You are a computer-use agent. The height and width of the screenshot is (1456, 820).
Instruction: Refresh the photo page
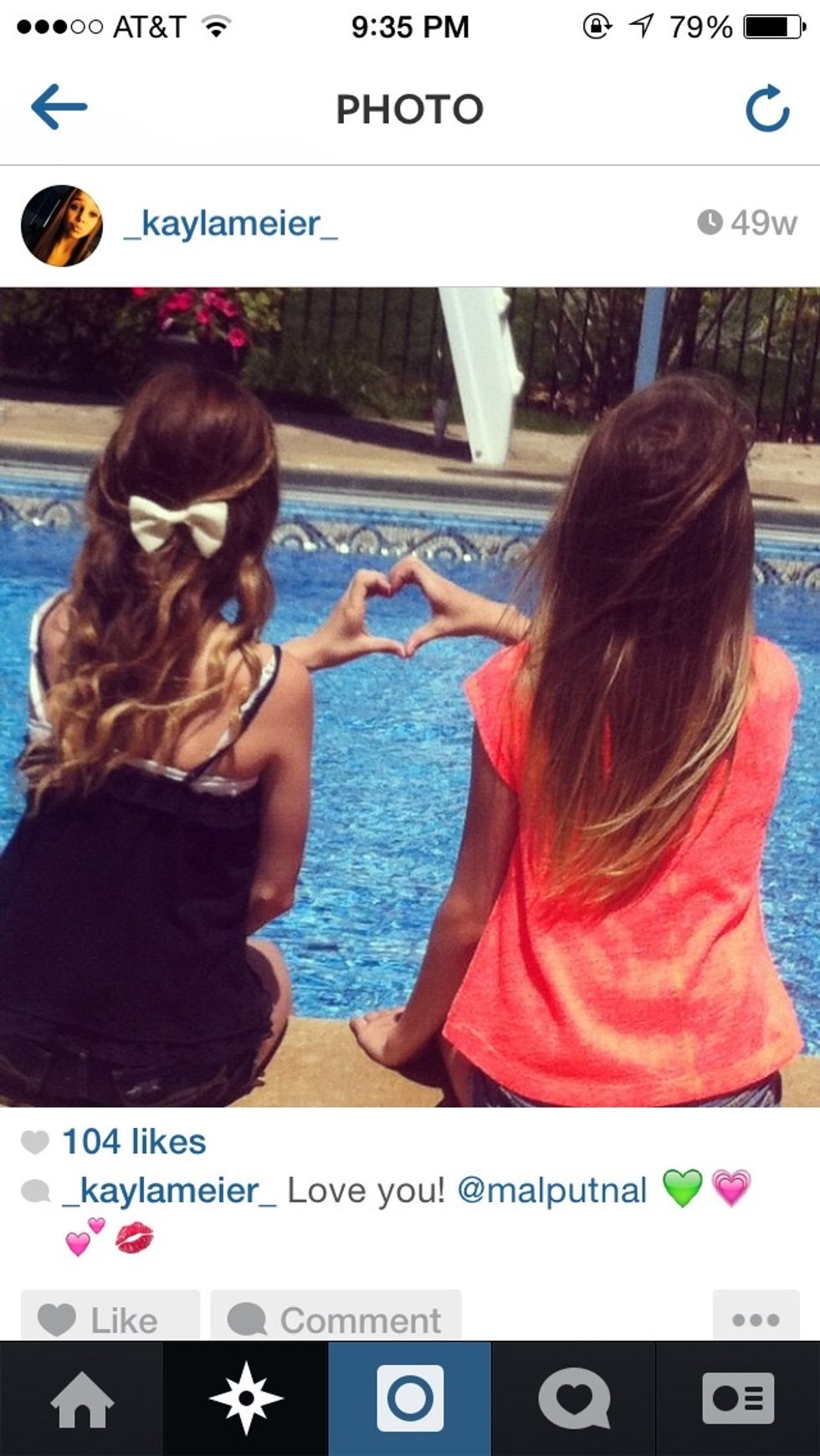767,109
